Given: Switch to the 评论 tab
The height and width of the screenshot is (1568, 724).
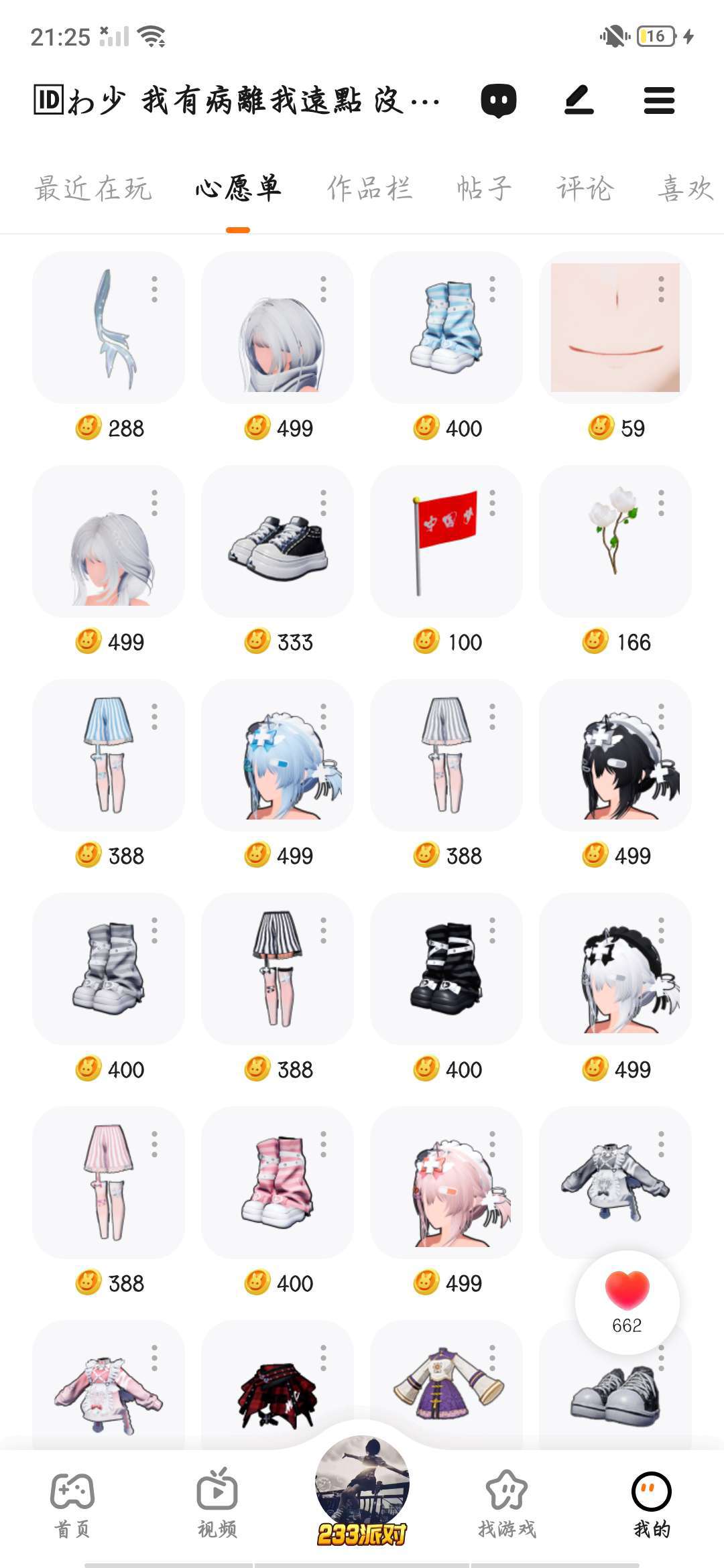Looking at the screenshot, I should coord(585,189).
